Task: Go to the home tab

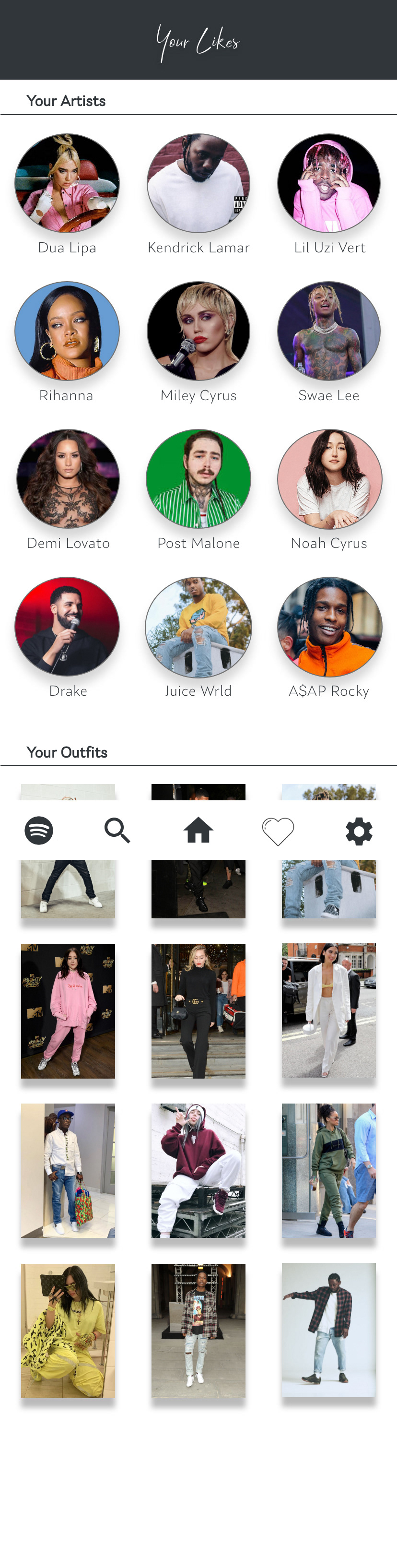Action: click(198, 830)
